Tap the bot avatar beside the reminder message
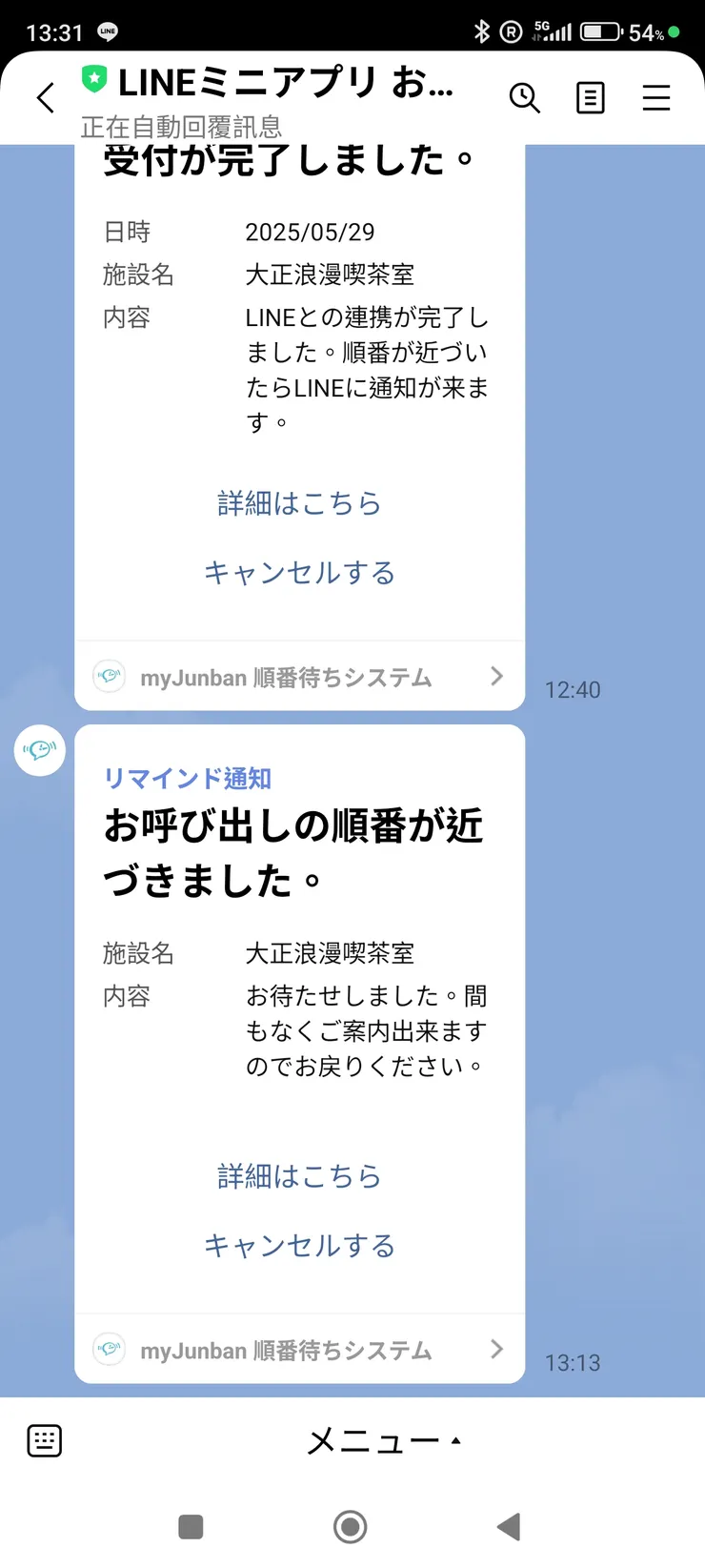Screen dimensions: 705x1568 [x=39, y=750]
